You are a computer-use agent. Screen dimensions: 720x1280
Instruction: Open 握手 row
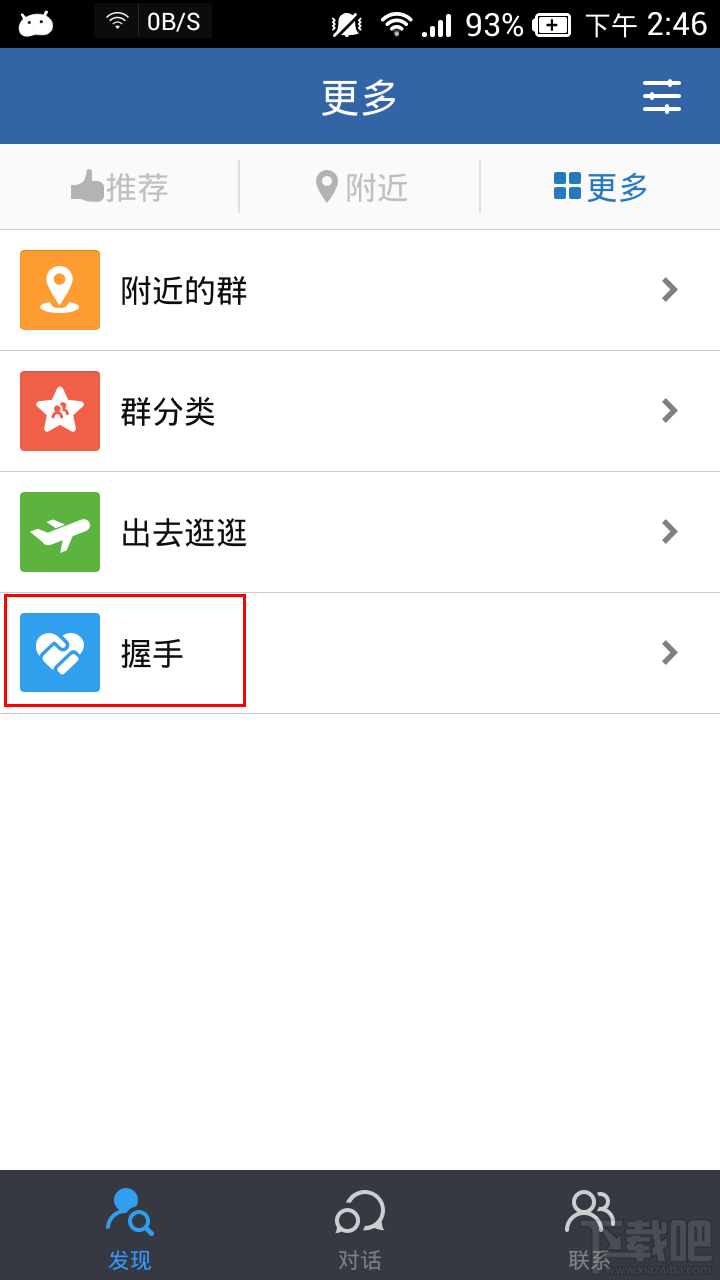[x=360, y=653]
